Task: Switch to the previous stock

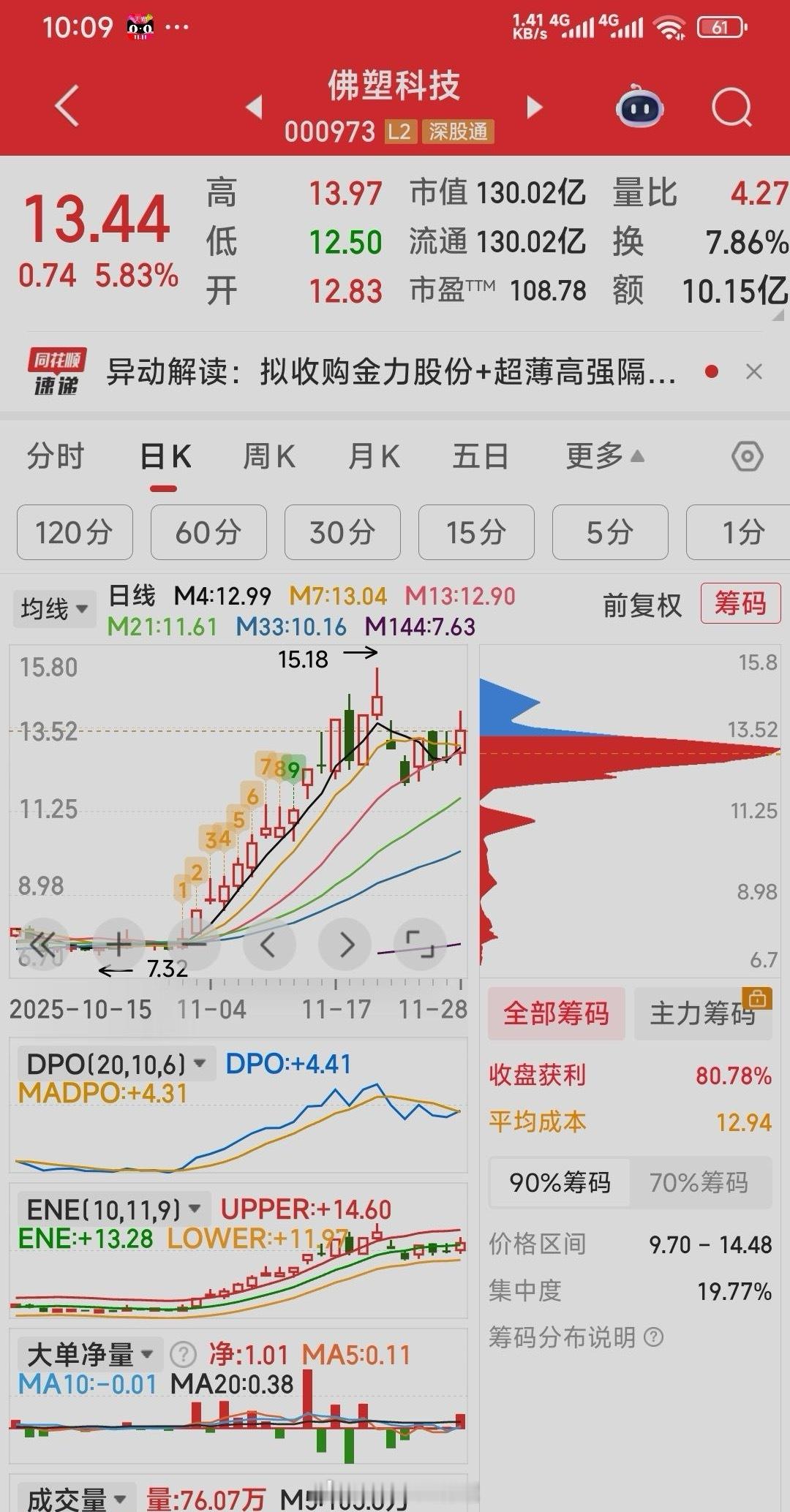Action: [x=254, y=107]
